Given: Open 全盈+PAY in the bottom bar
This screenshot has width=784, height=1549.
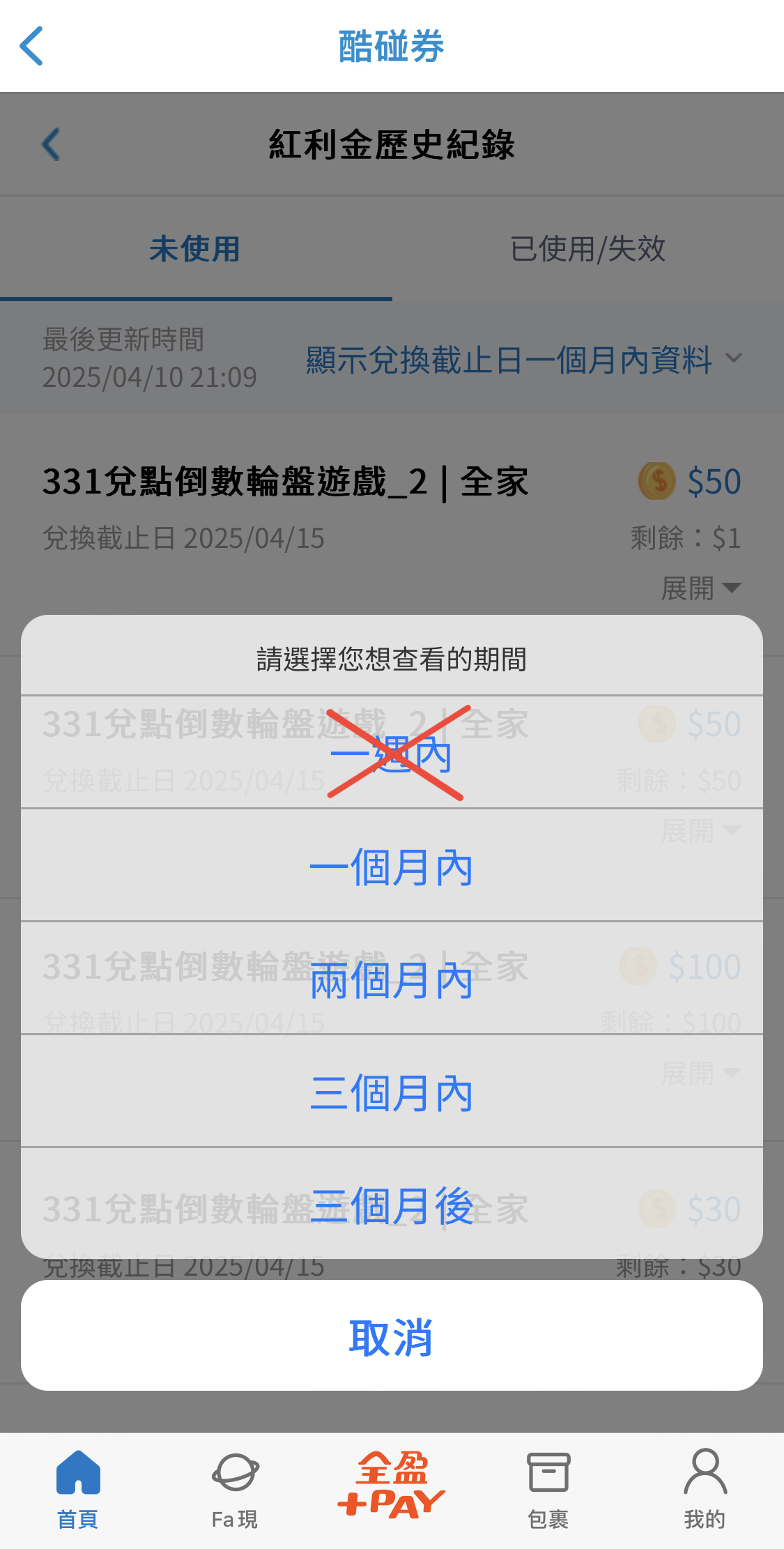Looking at the screenshot, I should (392, 1486).
